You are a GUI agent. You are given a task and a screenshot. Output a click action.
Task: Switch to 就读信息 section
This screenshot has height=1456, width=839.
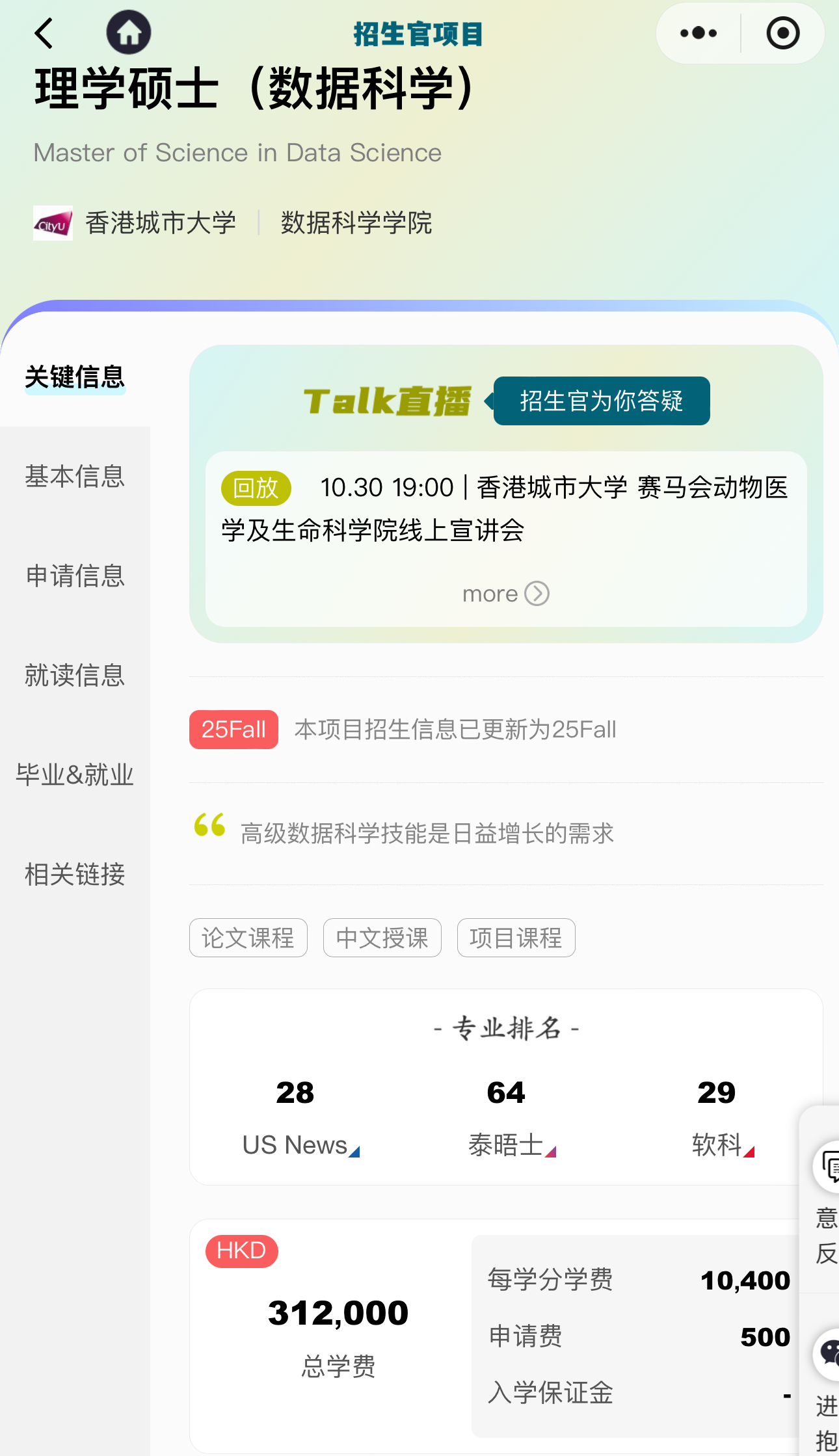click(75, 676)
